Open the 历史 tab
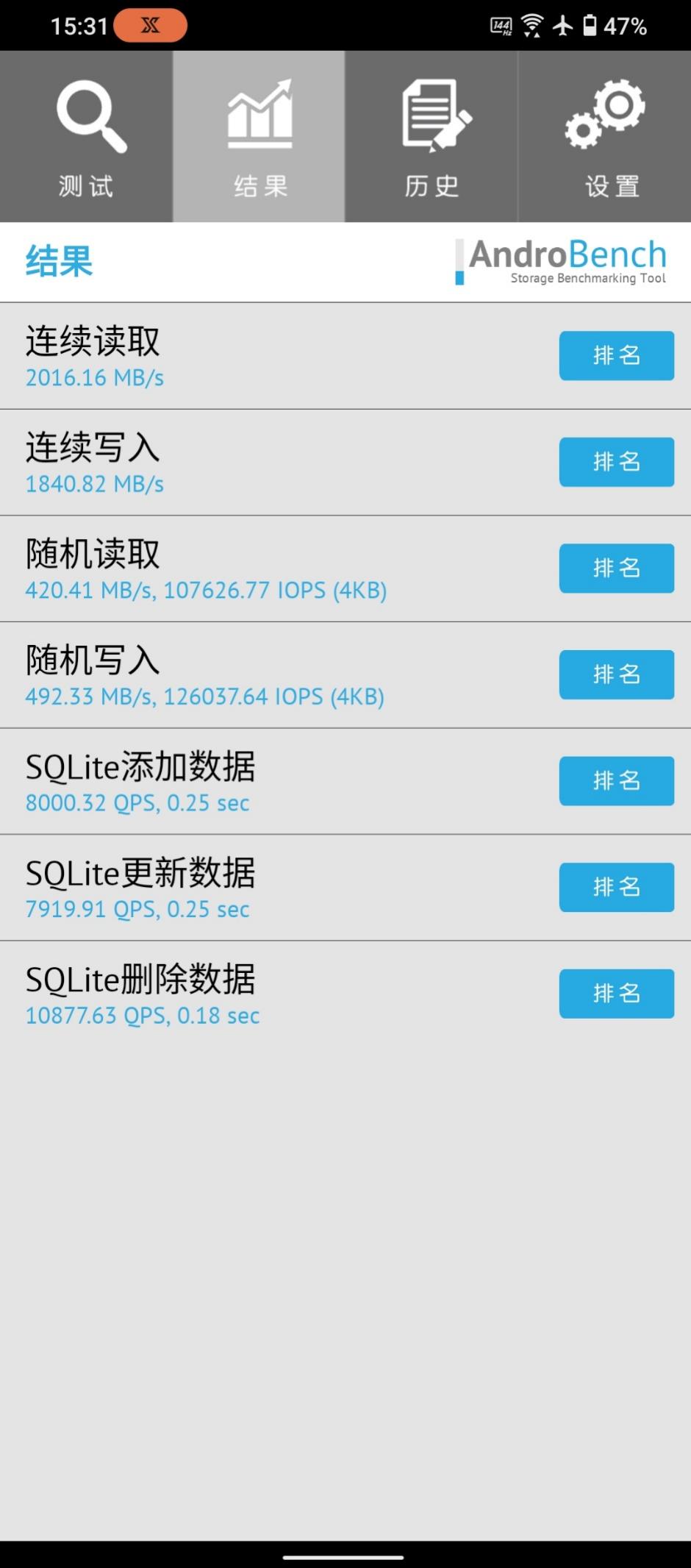Viewport: 691px width, 1568px height. [x=432, y=137]
